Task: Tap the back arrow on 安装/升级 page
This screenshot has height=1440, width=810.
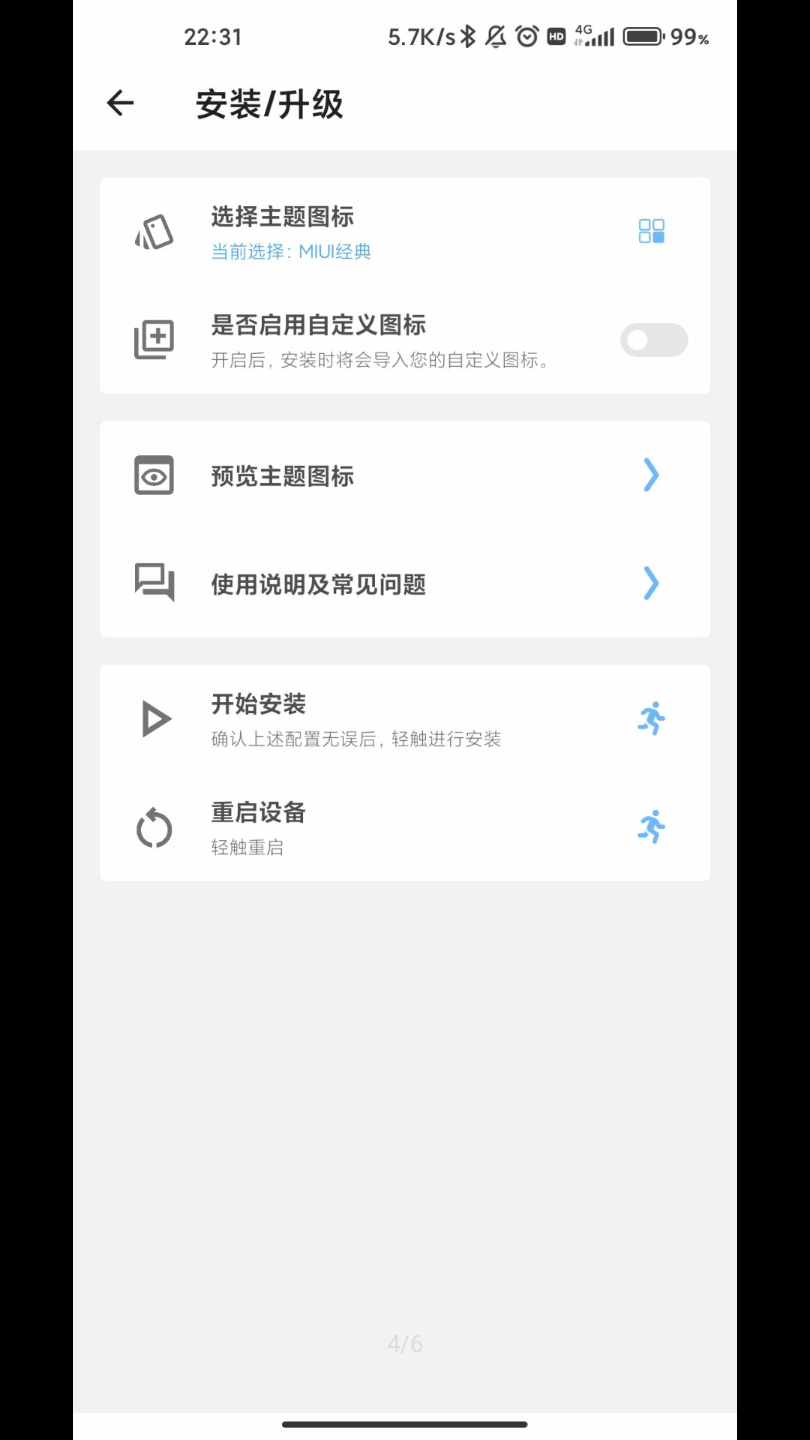Action: [119, 103]
